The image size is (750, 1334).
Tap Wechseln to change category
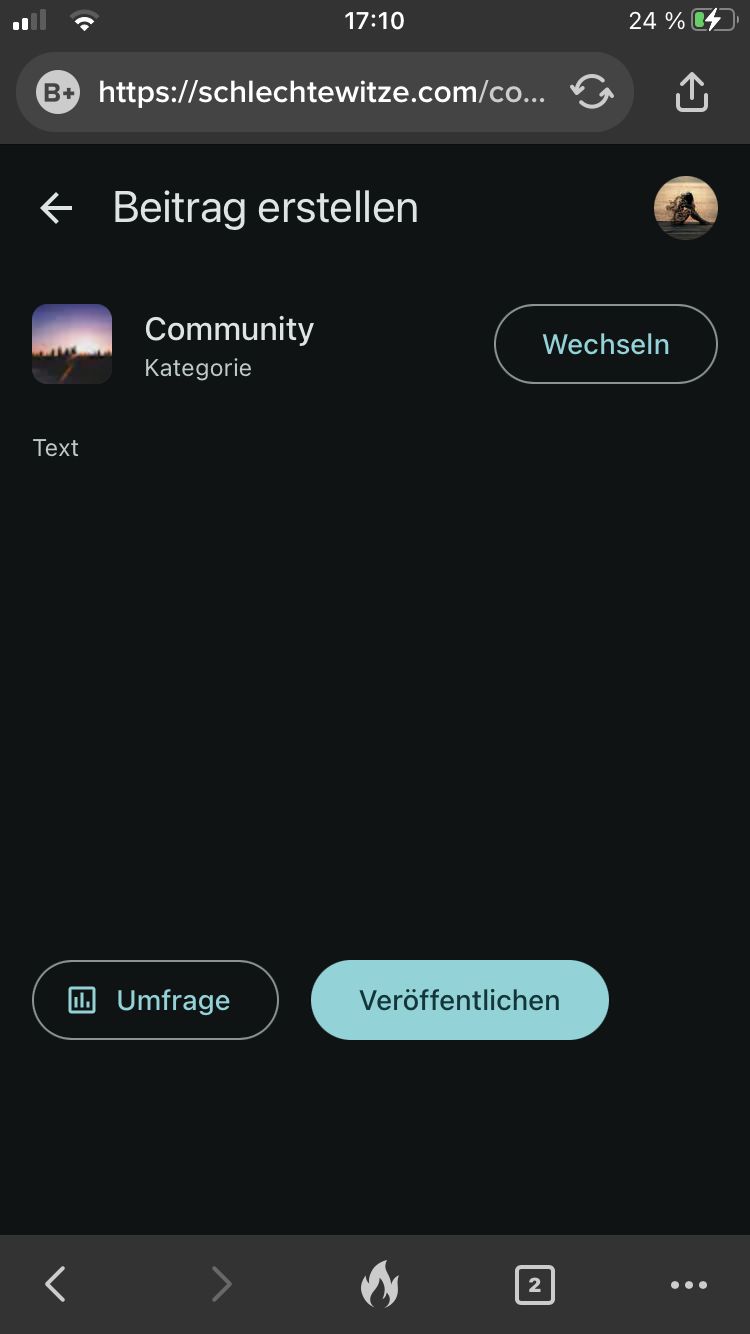point(605,344)
